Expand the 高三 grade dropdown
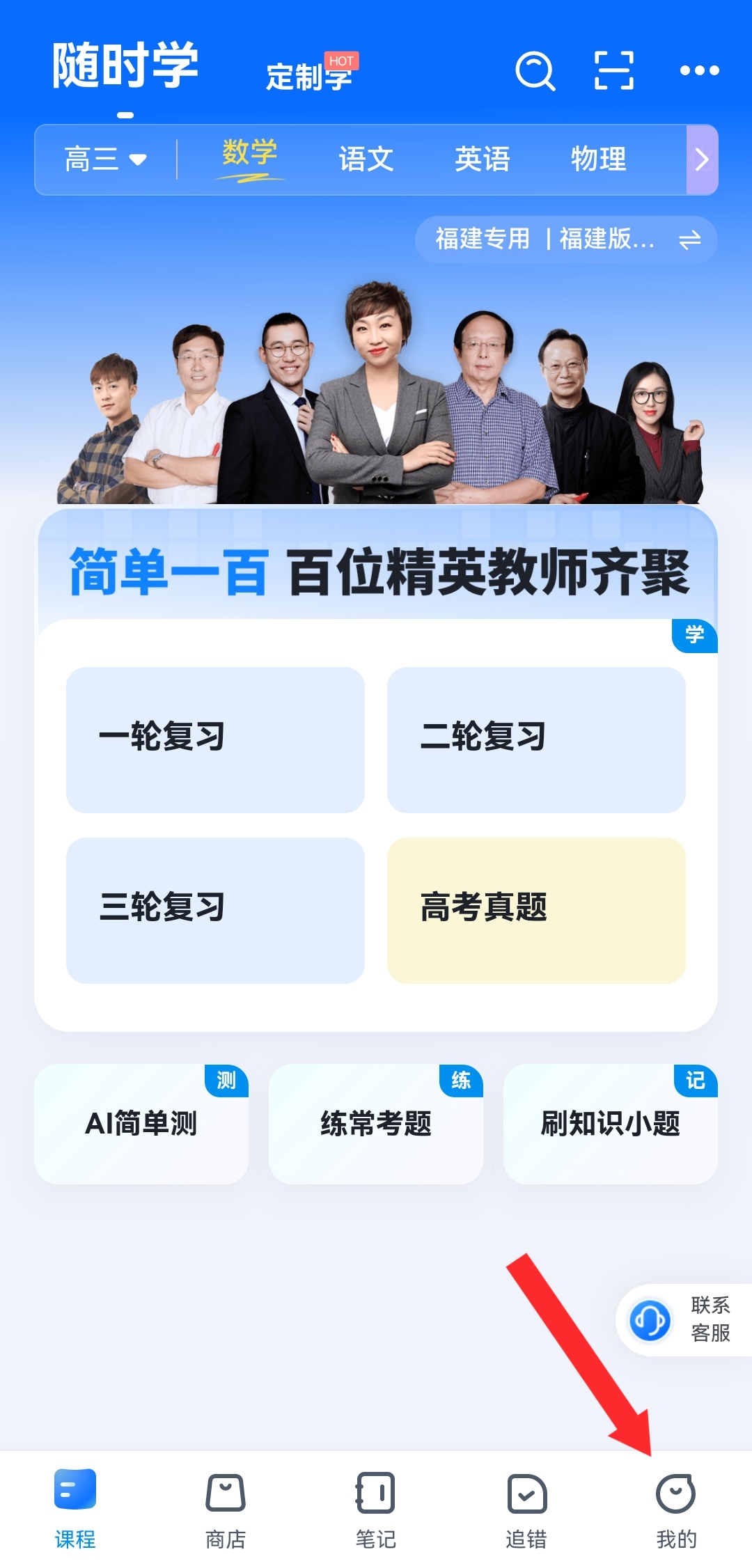 pyautogui.click(x=105, y=159)
